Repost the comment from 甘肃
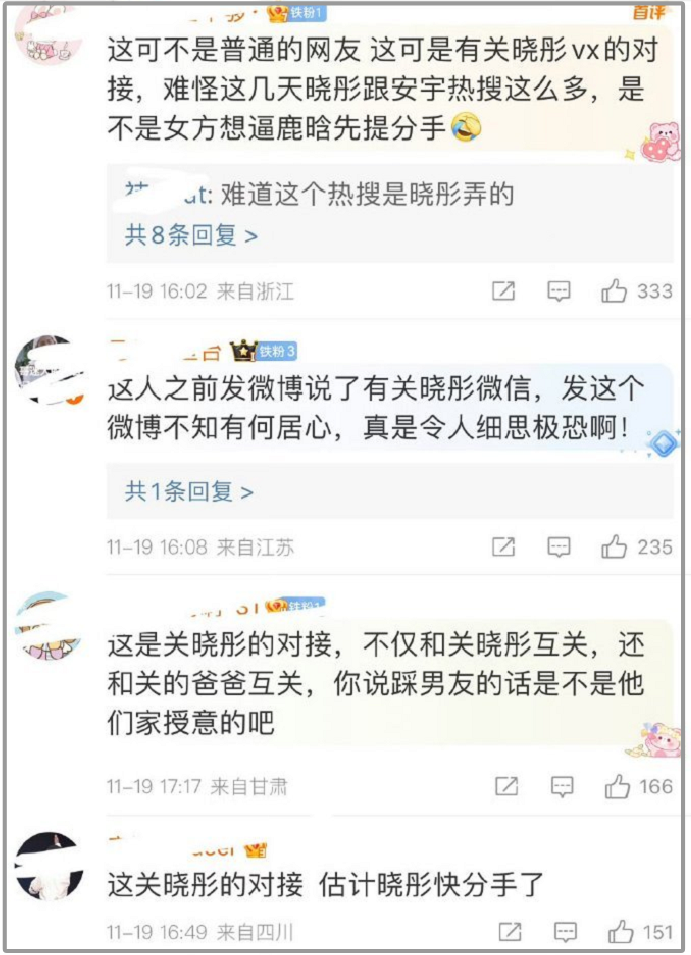Image resolution: width=691 pixels, height=955 pixels. click(508, 787)
